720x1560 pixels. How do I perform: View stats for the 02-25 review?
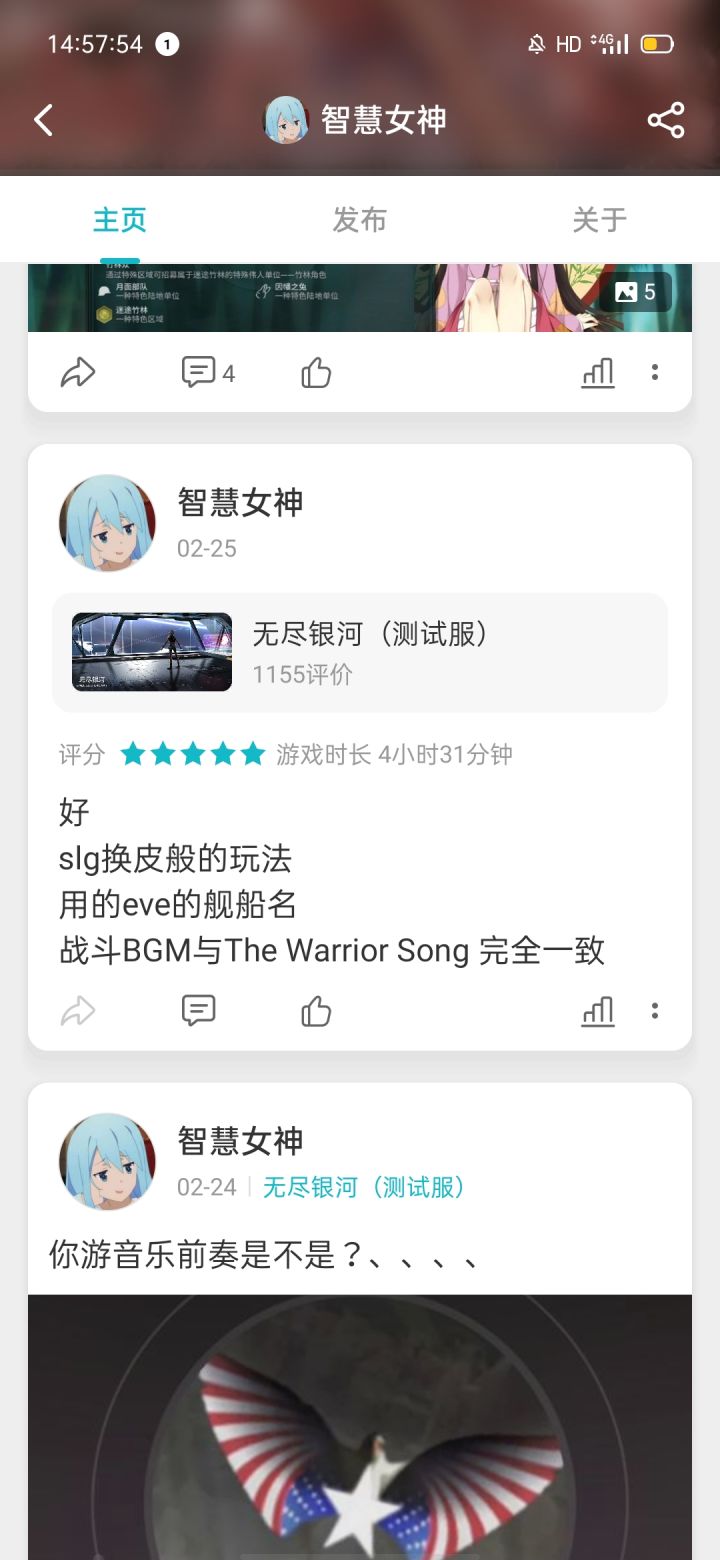(598, 1011)
